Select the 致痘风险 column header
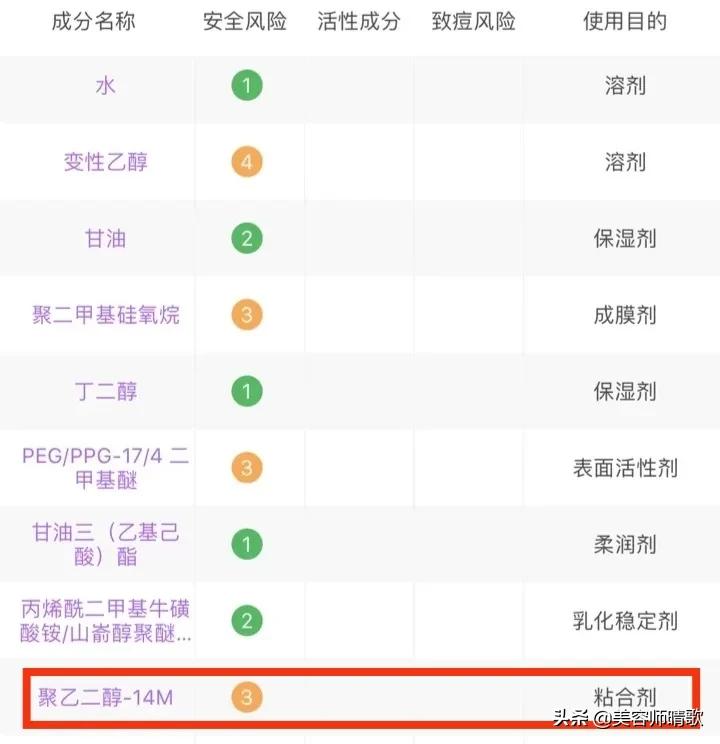 (473, 22)
